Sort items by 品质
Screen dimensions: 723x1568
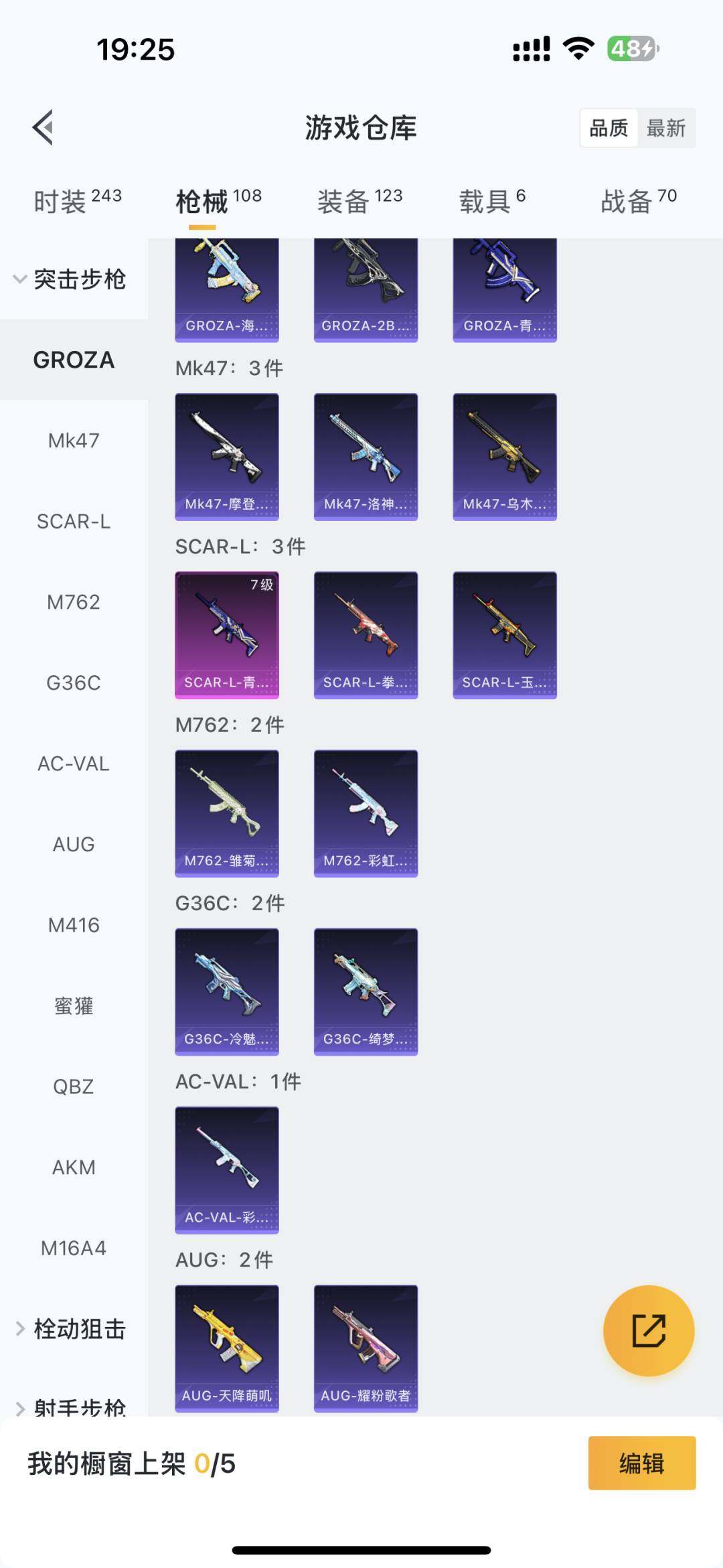point(609,128)
